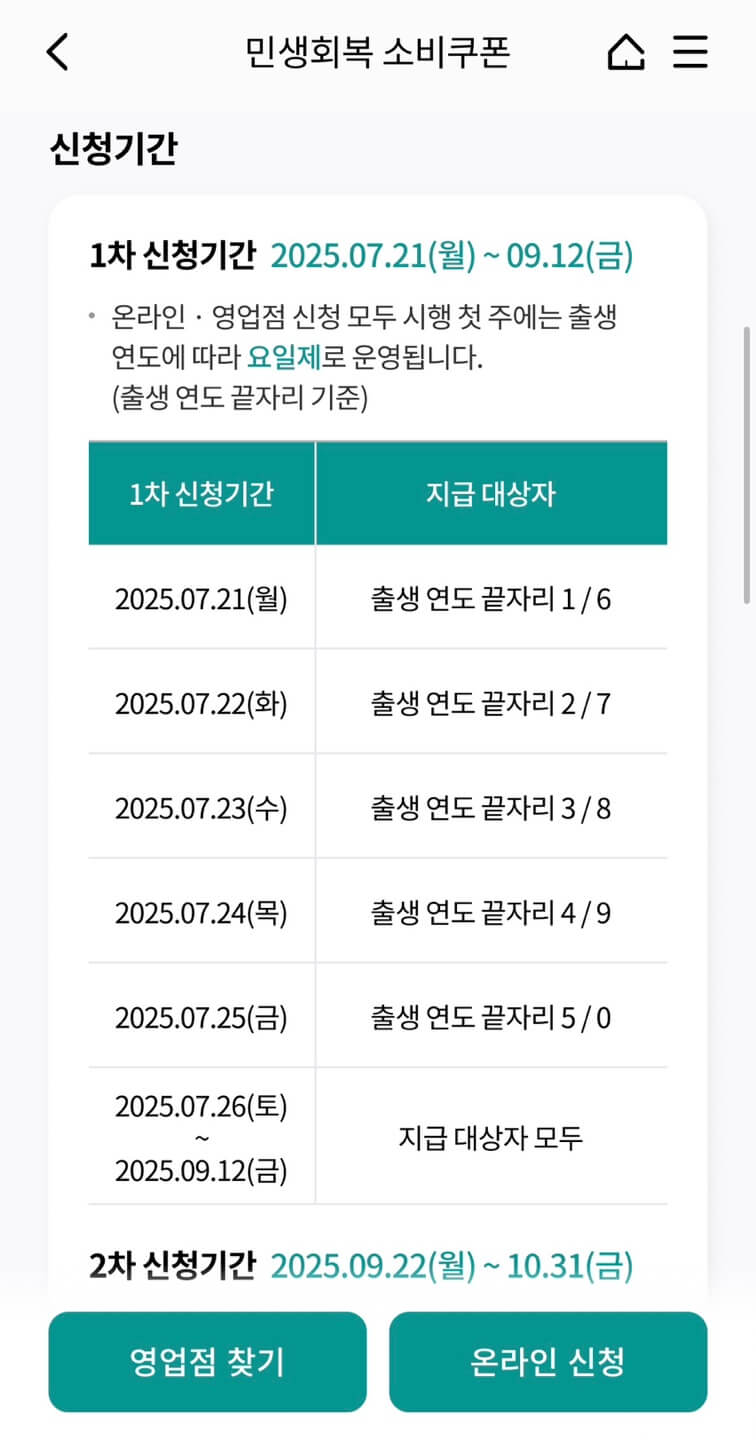Tap the back arrow icon
Image resolution: width=756 pixels, height=1440 pixels.
pos(57,52)
